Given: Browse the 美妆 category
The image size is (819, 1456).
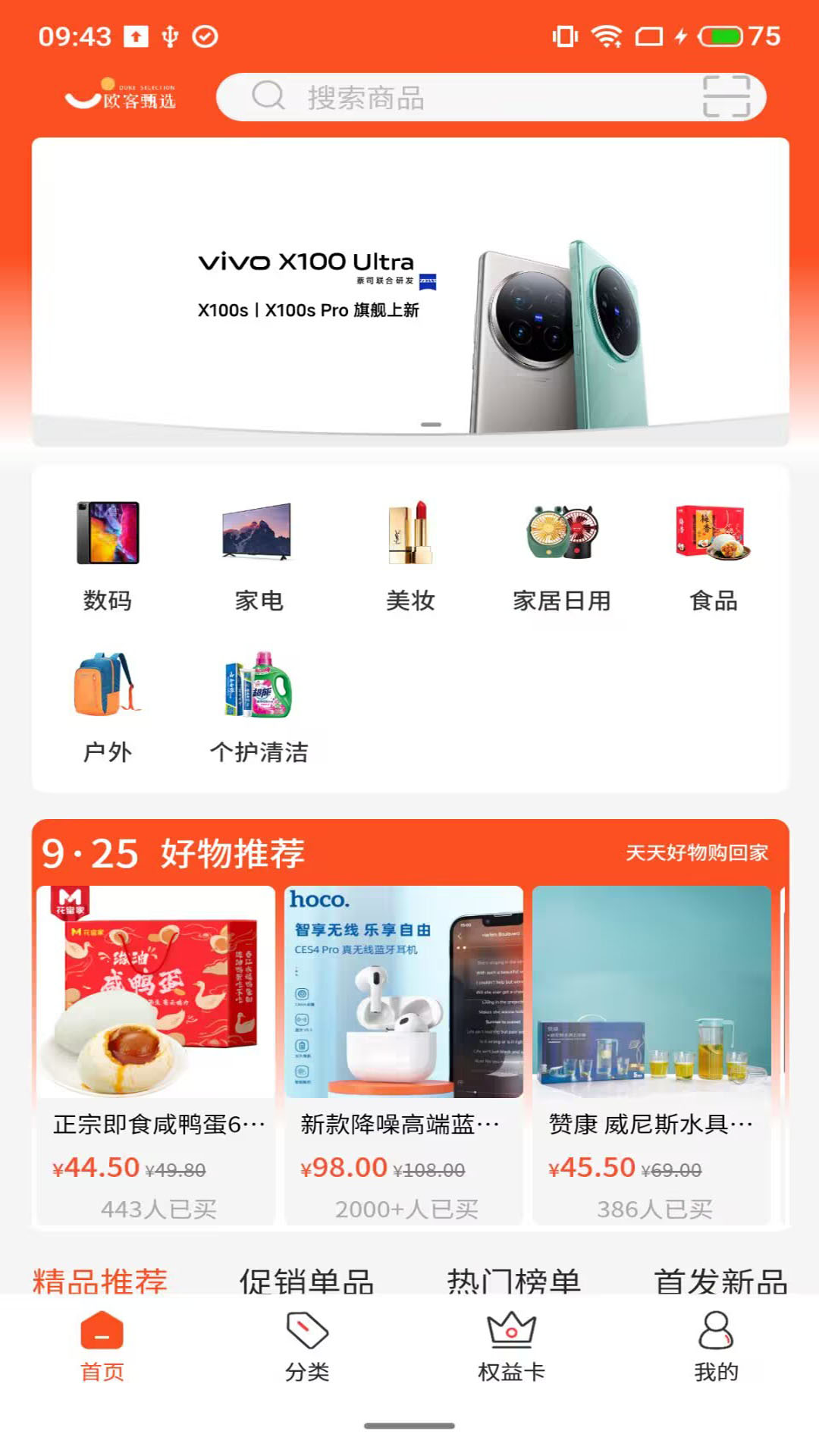Looking at the screenshot, I should pos(409,555).
